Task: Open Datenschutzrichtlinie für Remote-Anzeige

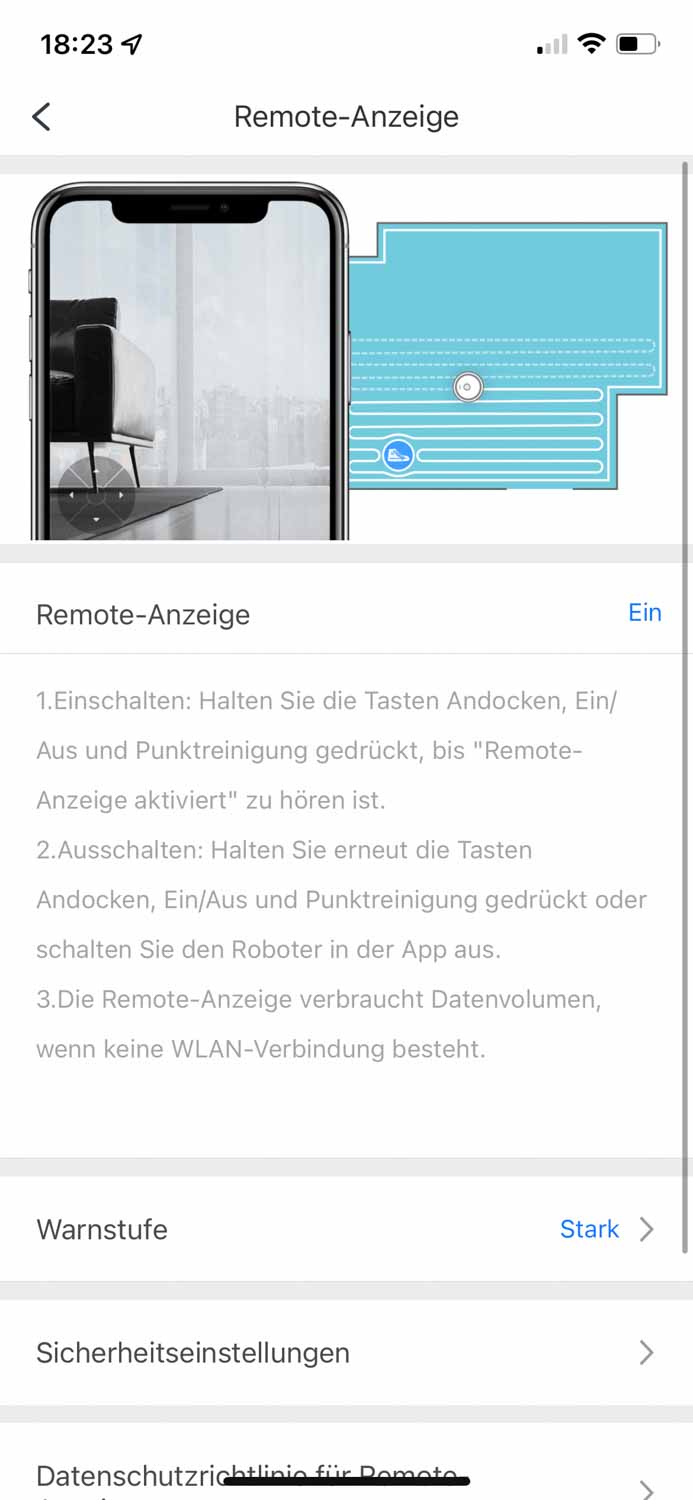Action: tap(346, 1478)
